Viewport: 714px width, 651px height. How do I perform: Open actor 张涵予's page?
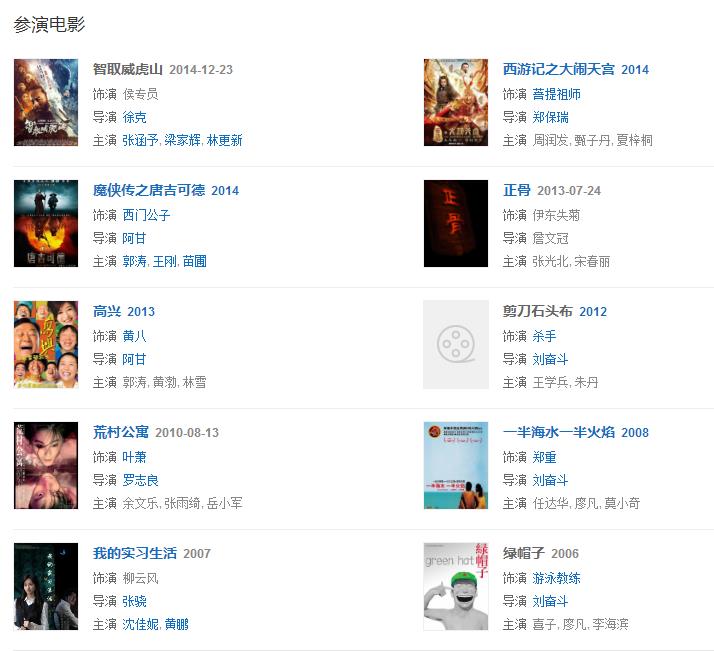tap(140, 141)
